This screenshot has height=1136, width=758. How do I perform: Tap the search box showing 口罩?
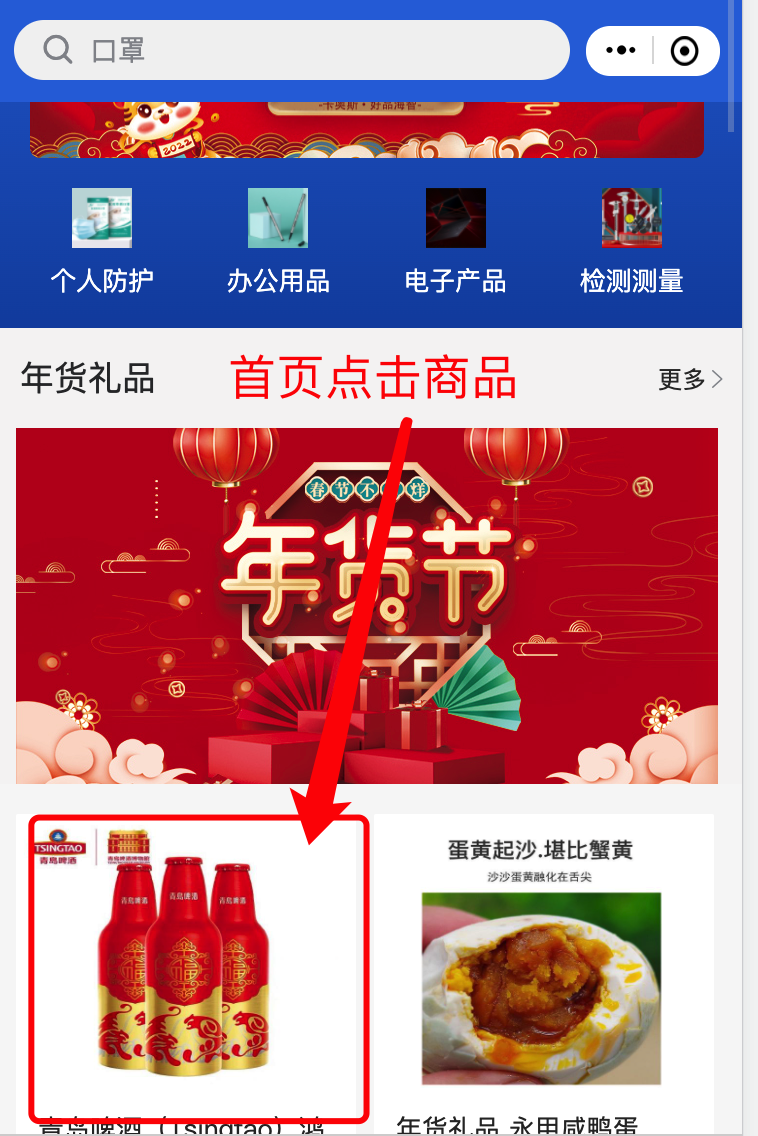point(290,50)
